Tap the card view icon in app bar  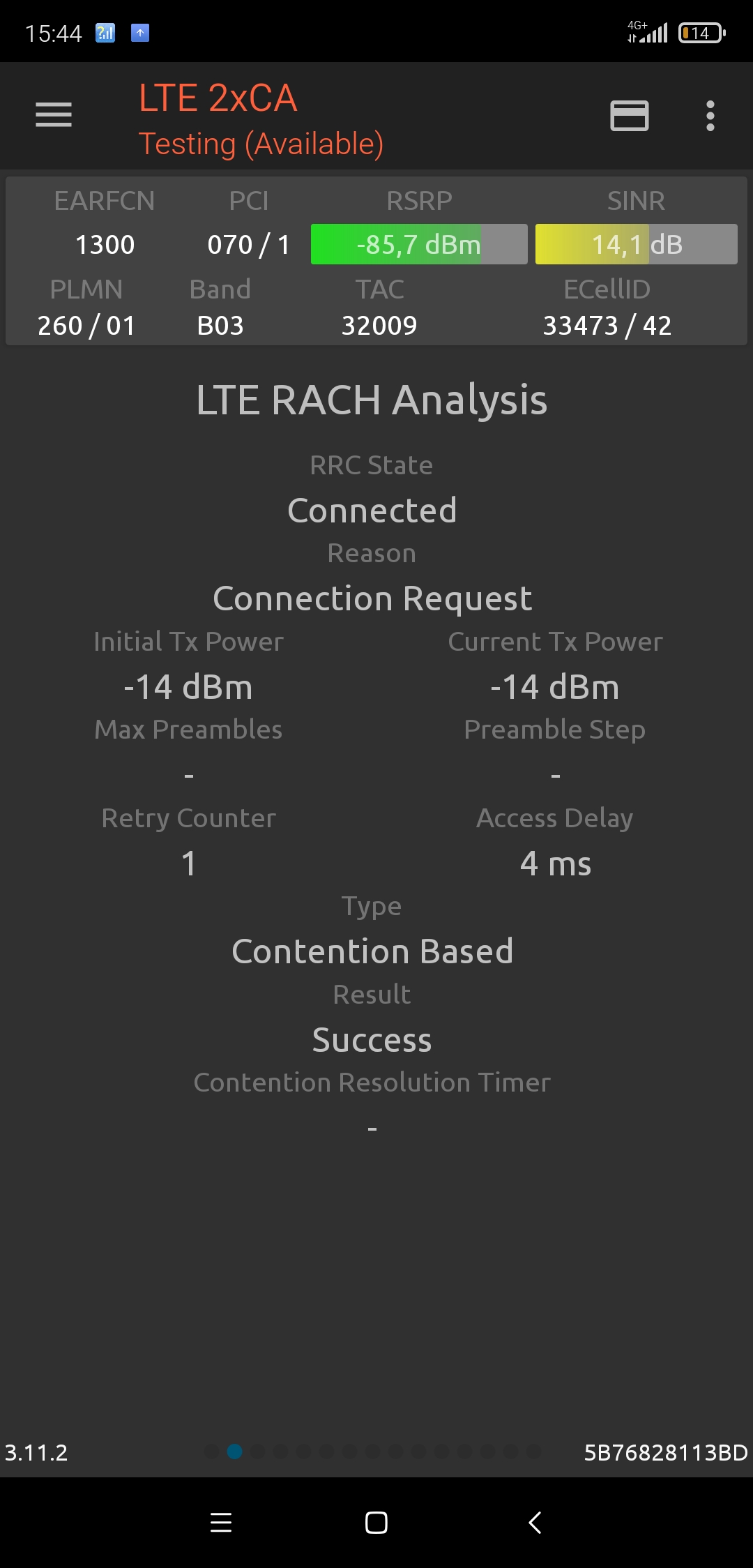click(x=630, y=116)
